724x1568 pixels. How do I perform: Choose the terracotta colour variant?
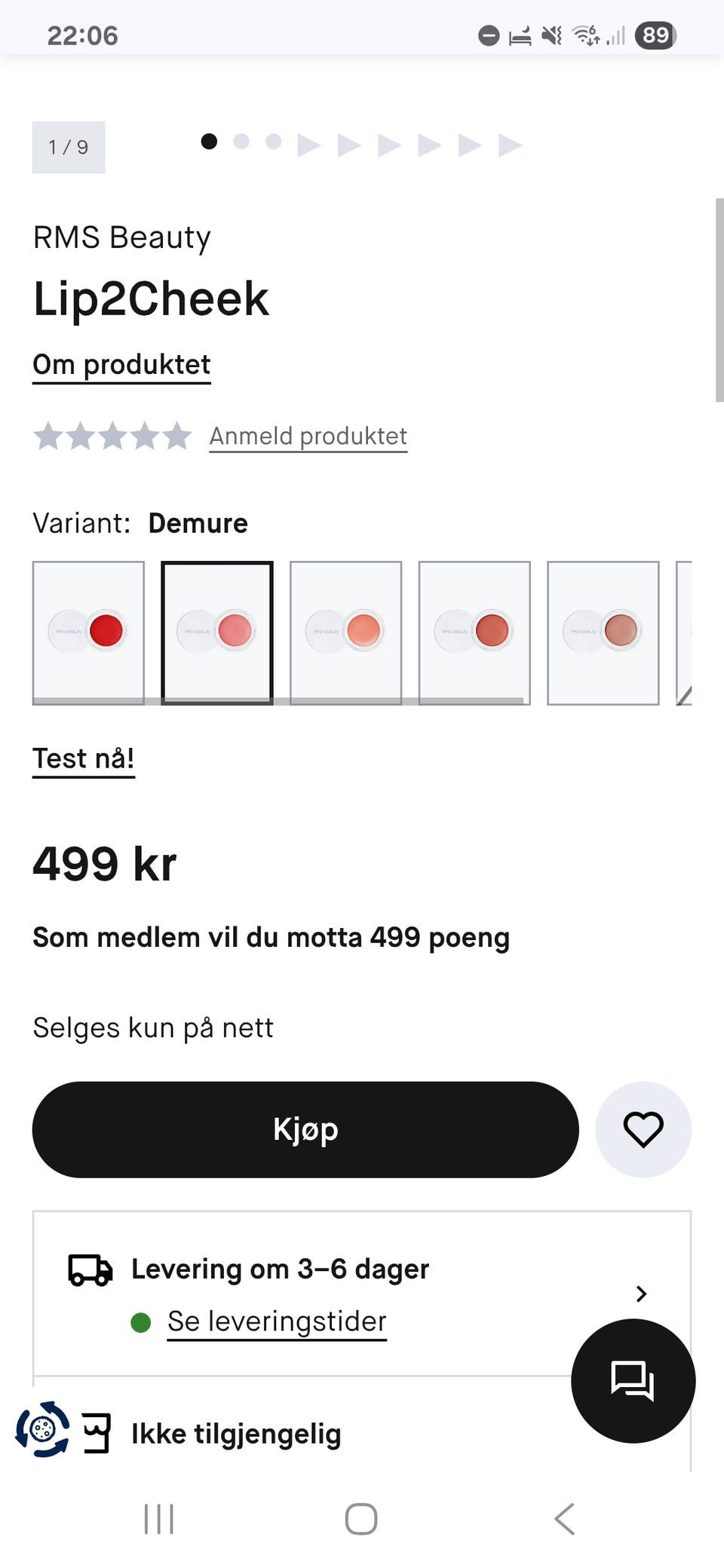tap(474, 632)
